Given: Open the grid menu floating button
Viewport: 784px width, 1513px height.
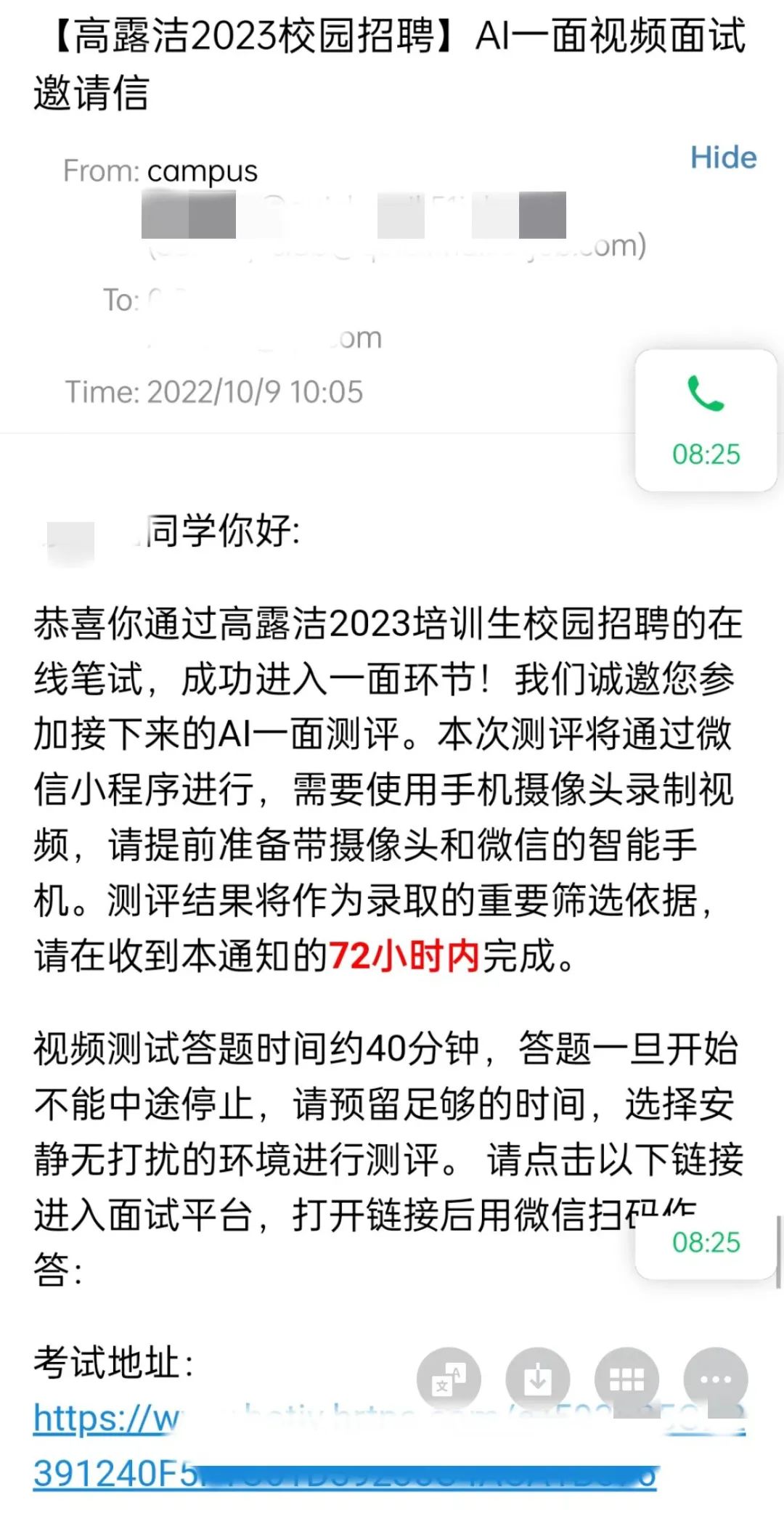Looking at the screenshot, I should 626,1379.
